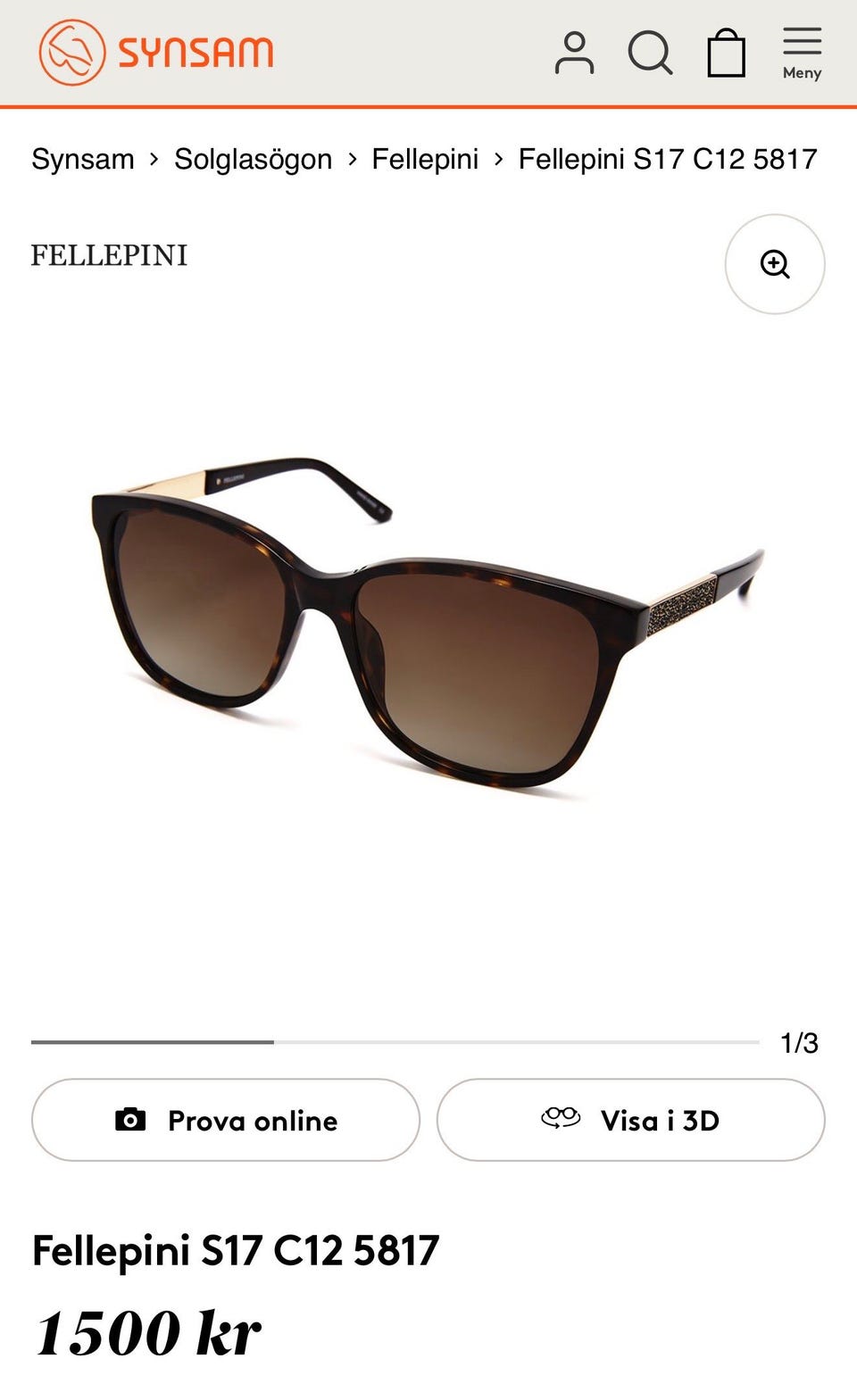Go to Solglasögon breadcrumb category

(x=253, y=159)
